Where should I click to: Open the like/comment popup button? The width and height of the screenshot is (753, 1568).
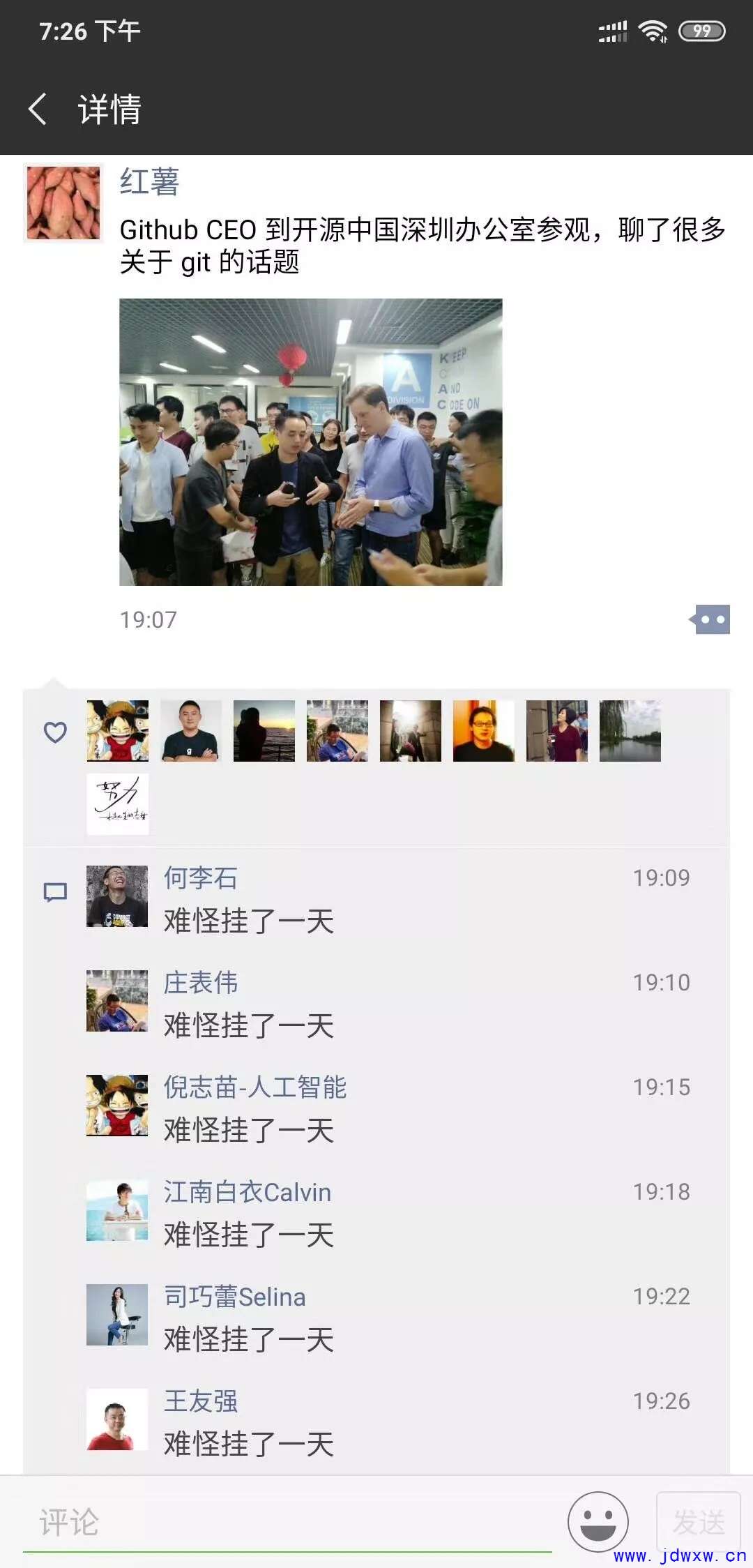[x=710, y=619]
